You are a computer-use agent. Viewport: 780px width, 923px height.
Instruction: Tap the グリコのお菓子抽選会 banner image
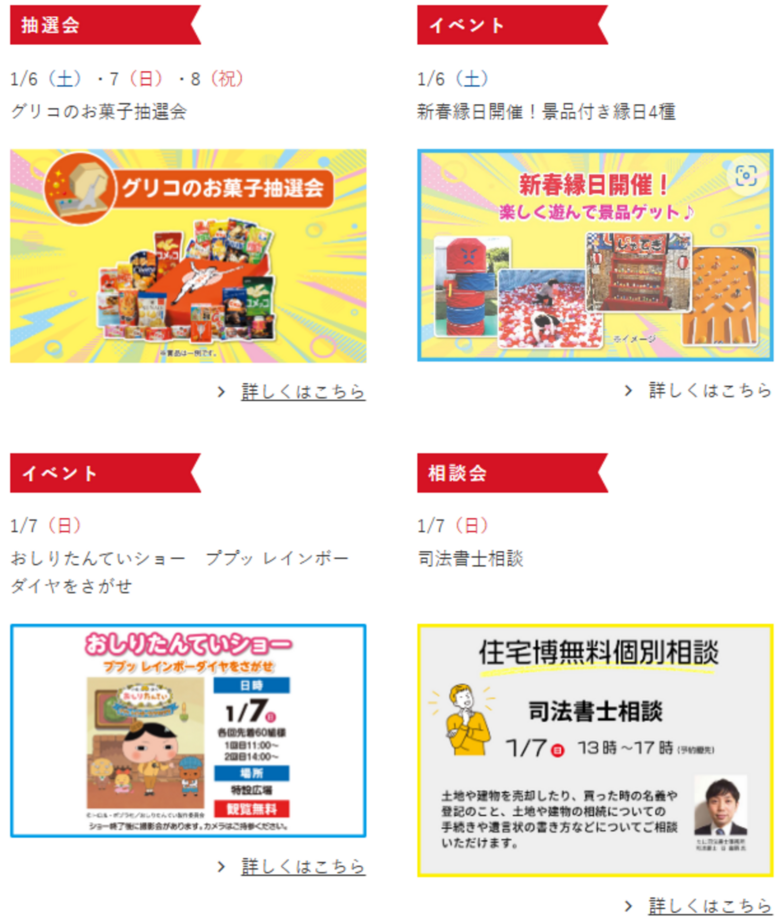(188, 256)
